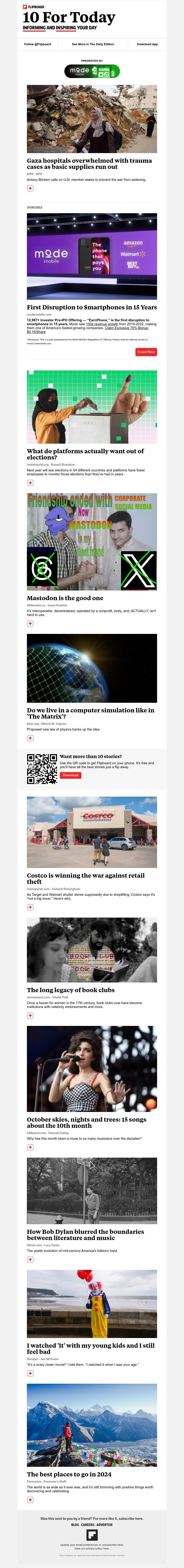The image size is (184, 1568).
Task: Add computer simulation story via plus icon
Action: [x=30, y=738]
